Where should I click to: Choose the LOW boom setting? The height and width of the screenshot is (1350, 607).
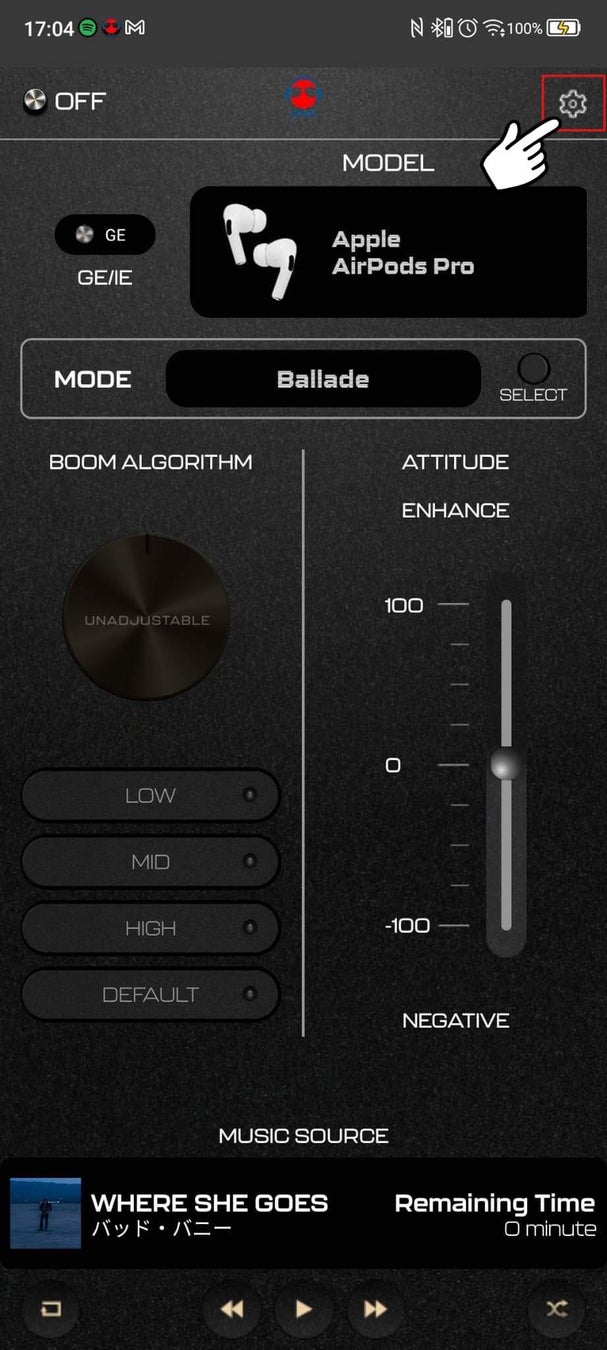[151, 796]
